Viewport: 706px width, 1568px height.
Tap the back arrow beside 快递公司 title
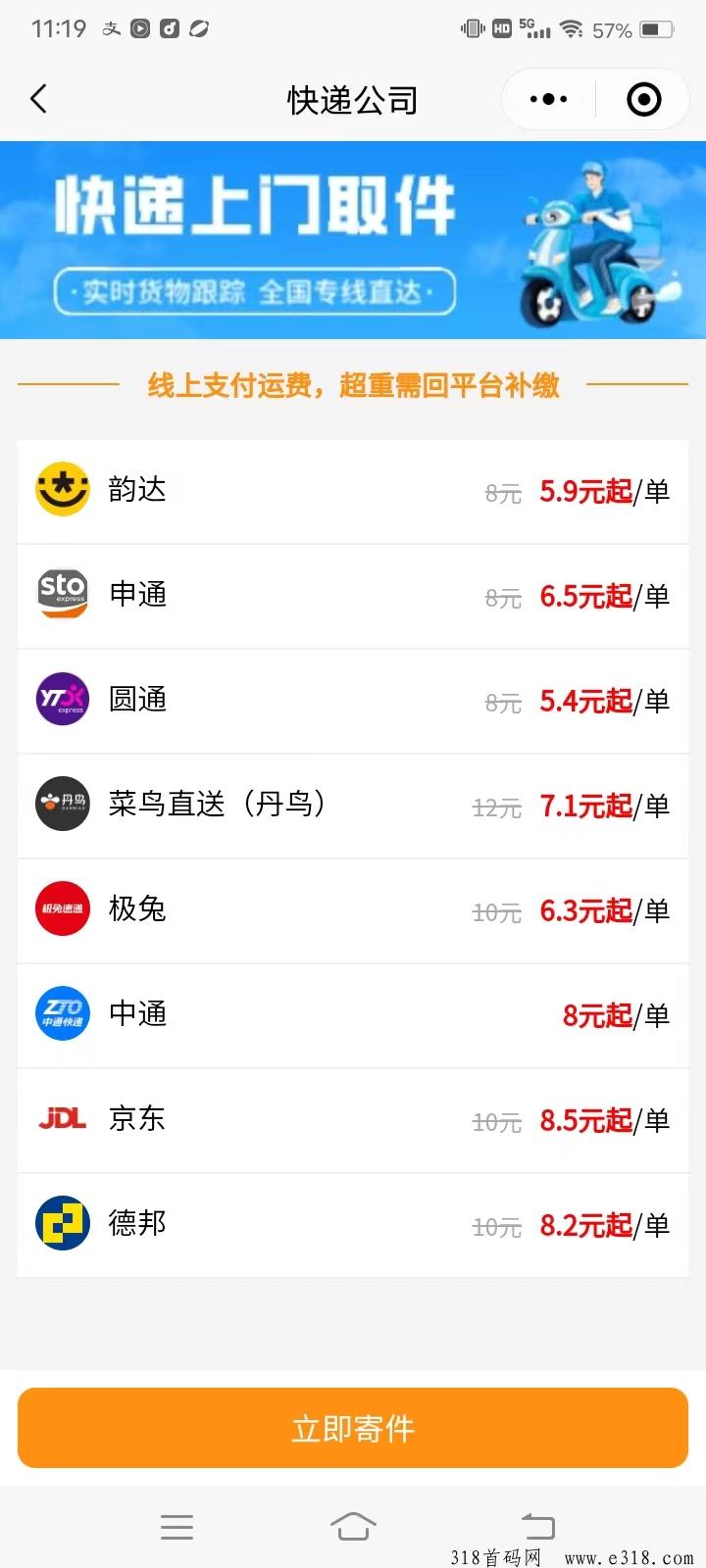point(37,99)
